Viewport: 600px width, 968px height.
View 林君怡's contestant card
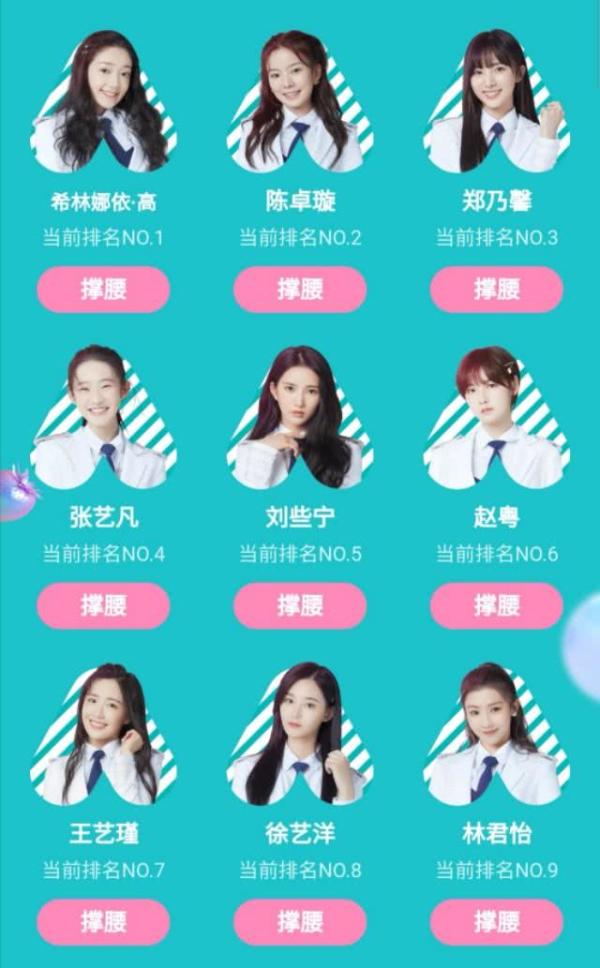497,737
